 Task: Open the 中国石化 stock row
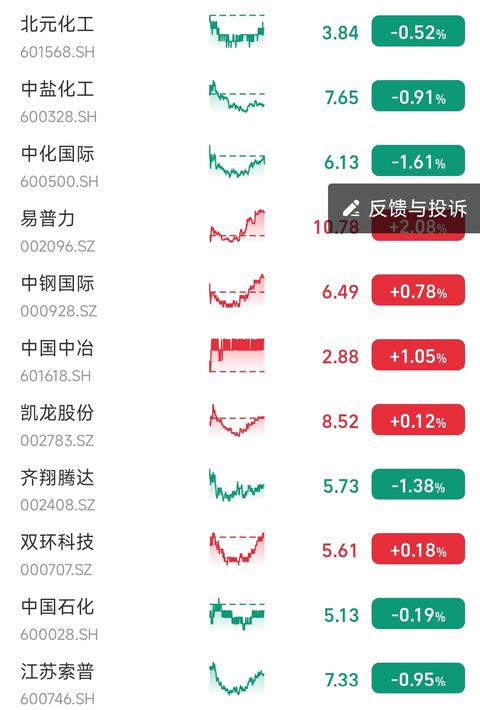coord(240,615)
